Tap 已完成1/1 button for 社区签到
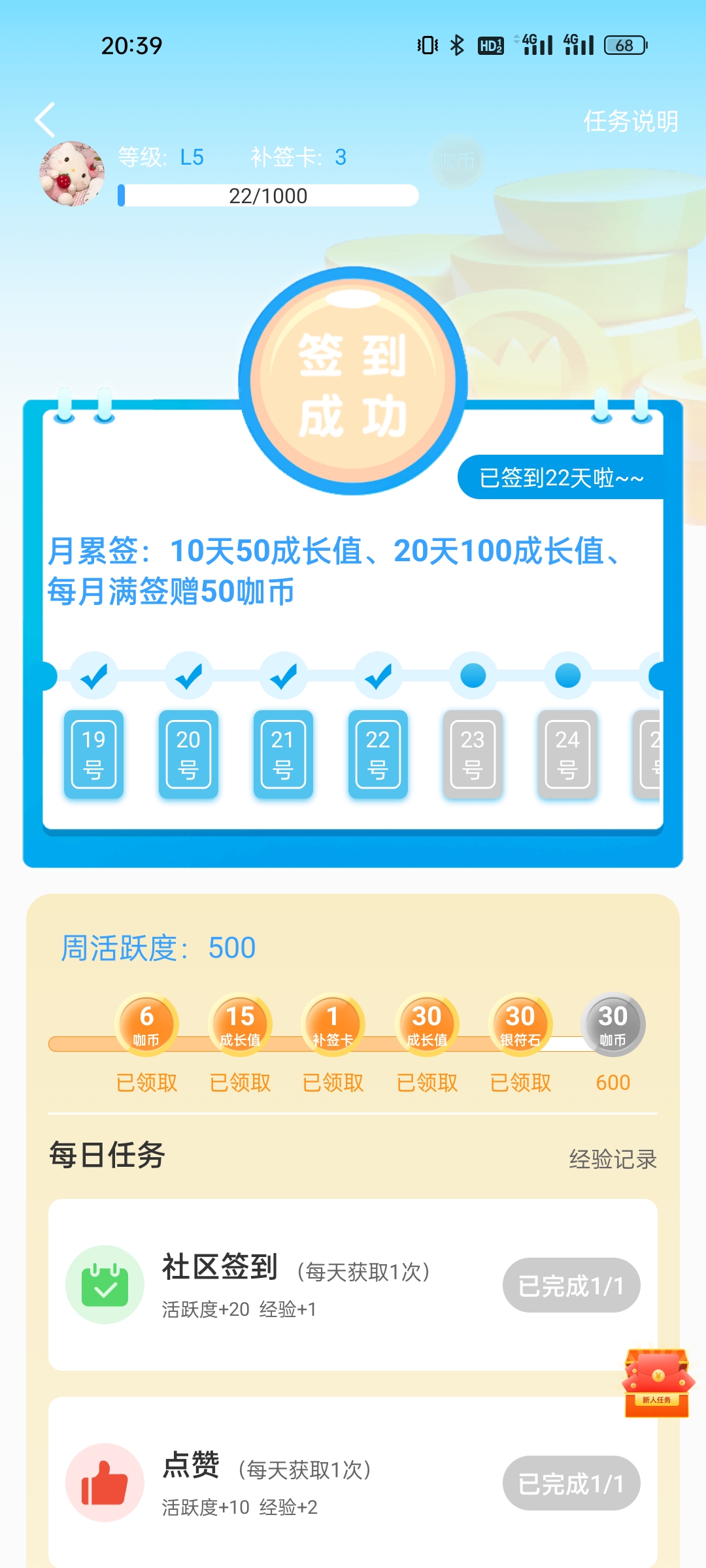The height and width of the screenshot is (1568, 706). (x=571, y=1285)
